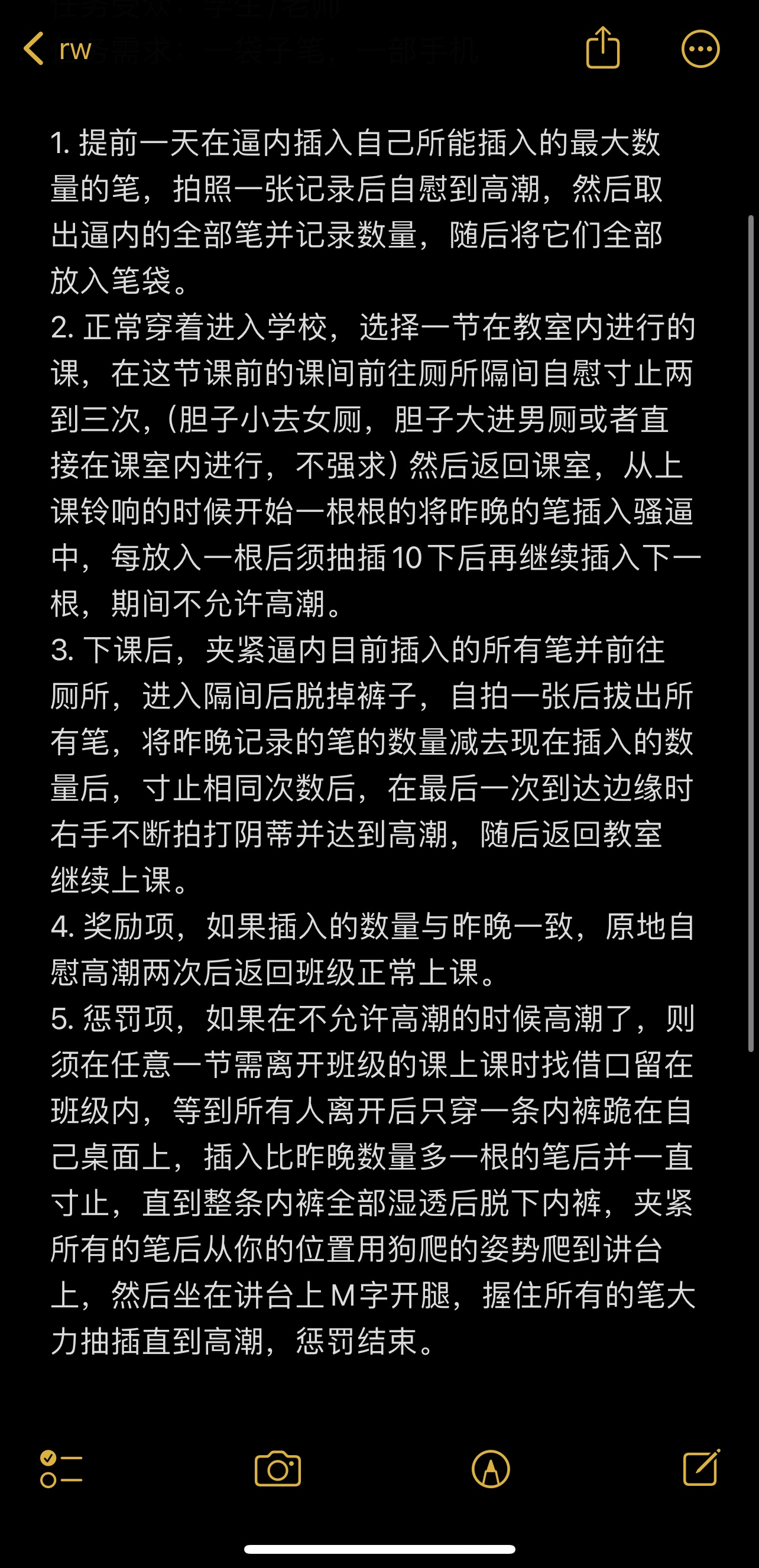Open the camera attachment options
759x1568 pixels.
pos(278,1469)
